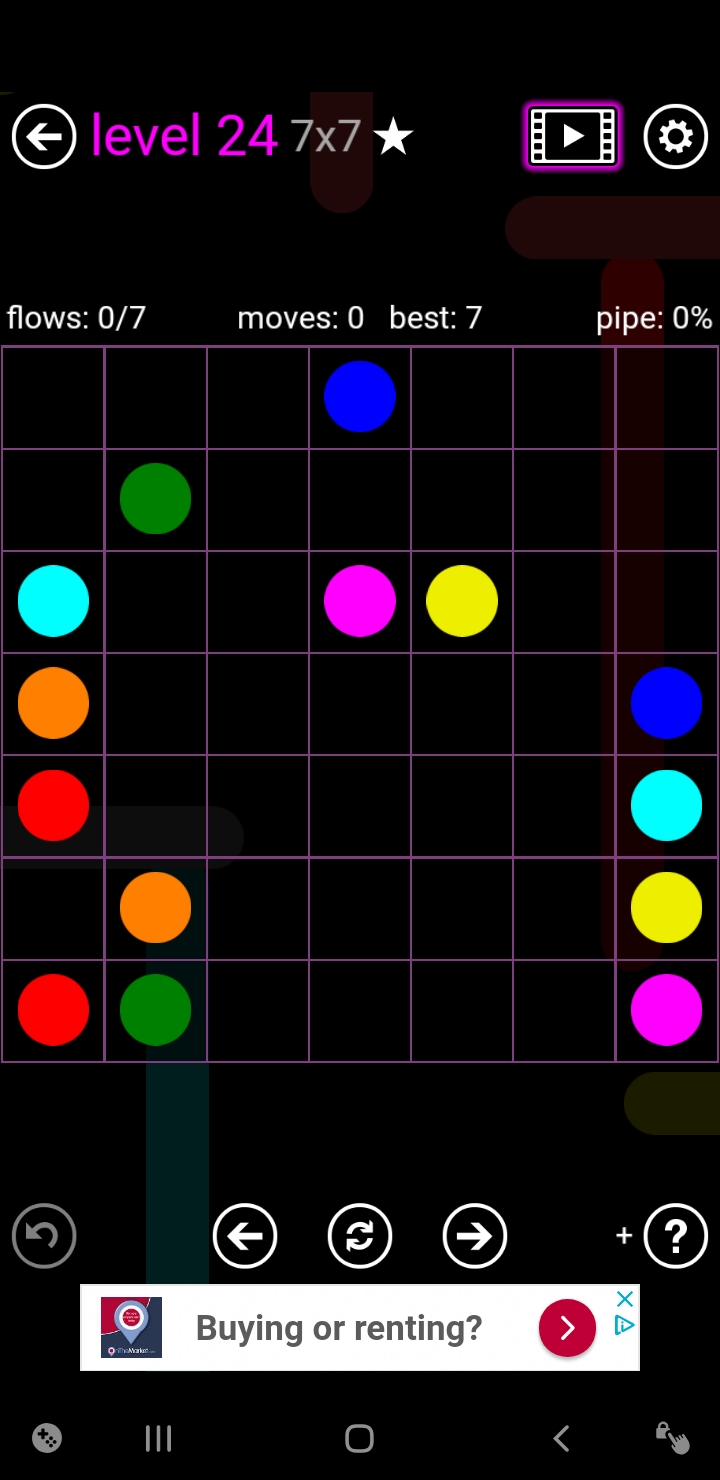Advance to the next level
The image size is (720, 1480).
coord(475,1236)
